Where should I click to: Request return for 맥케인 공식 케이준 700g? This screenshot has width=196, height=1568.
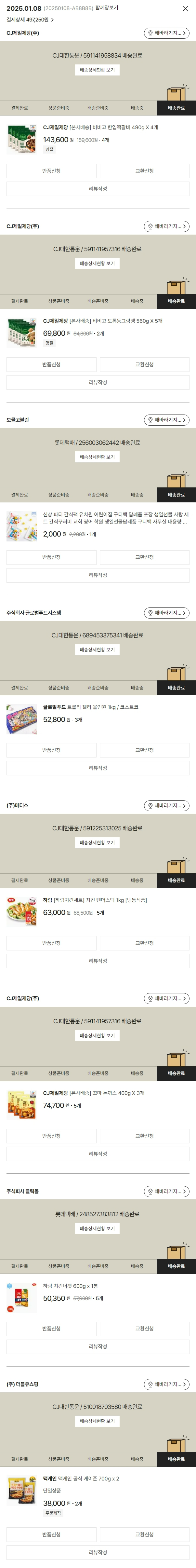(51, 1534)
